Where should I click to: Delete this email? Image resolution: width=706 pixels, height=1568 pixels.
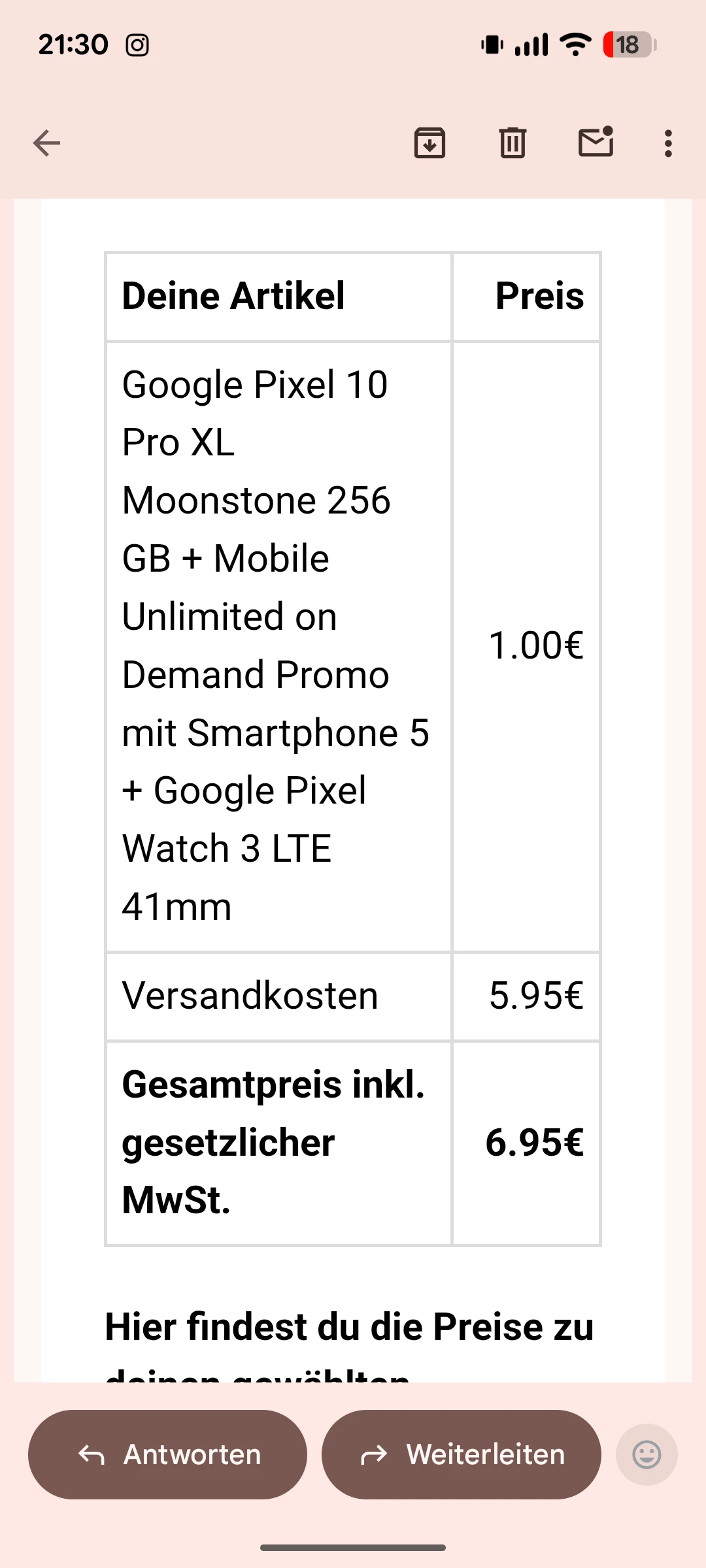(513, 143)
